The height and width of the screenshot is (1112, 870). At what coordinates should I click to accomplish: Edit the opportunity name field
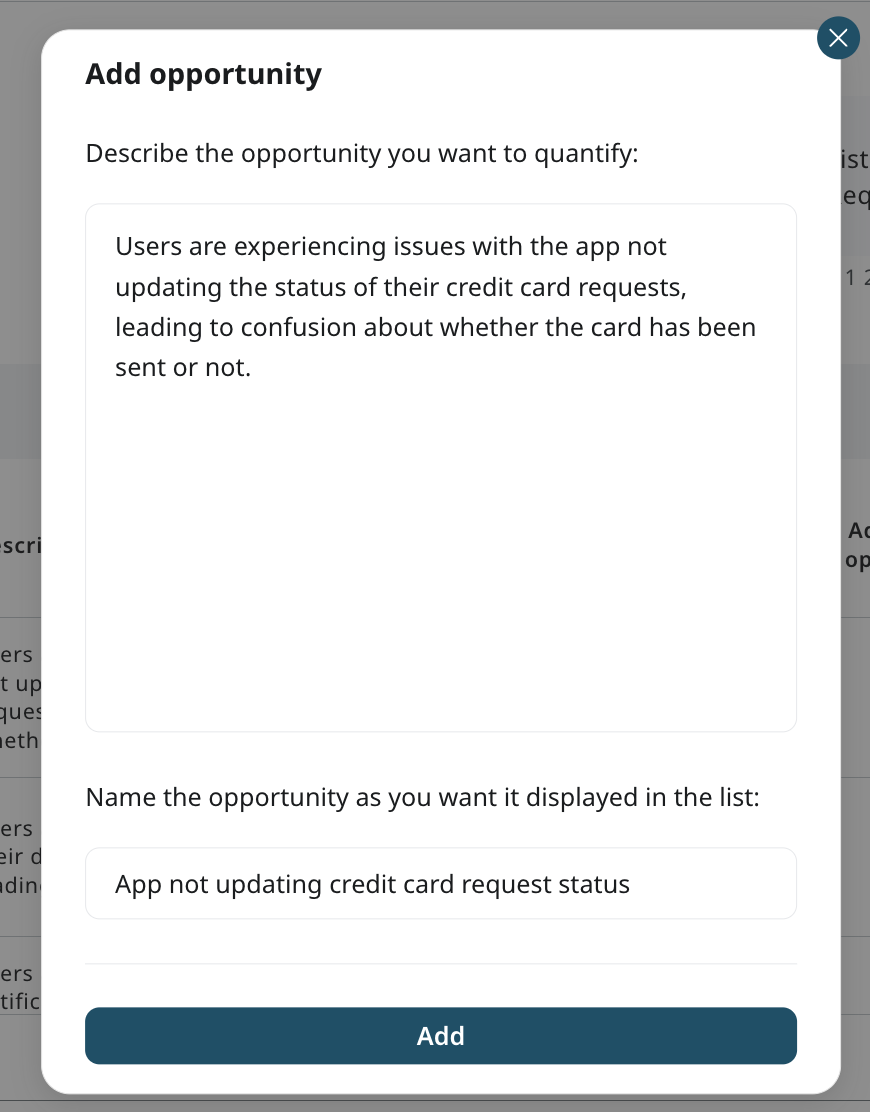[x=440, y=884]
